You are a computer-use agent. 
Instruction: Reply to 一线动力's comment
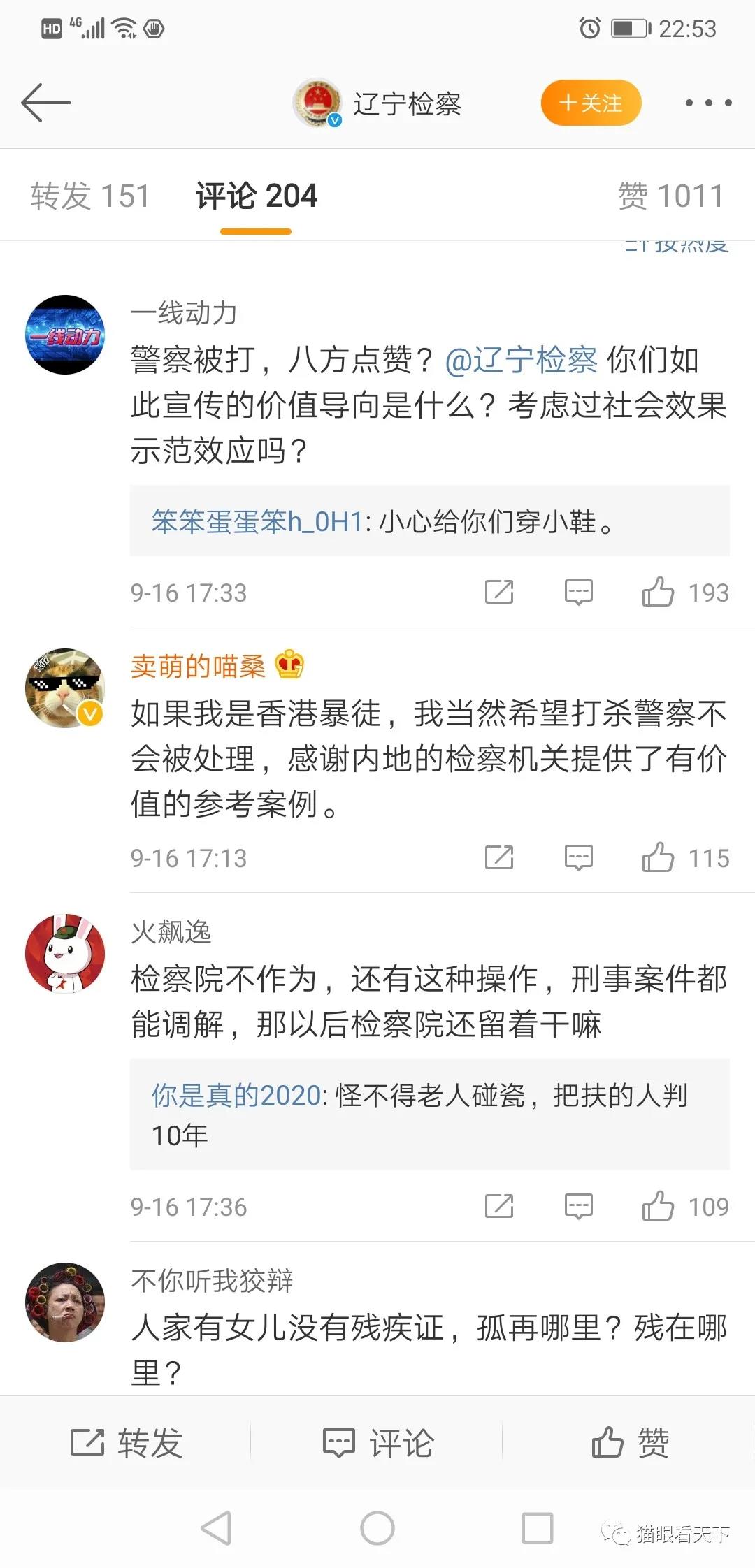click(578, 593)
